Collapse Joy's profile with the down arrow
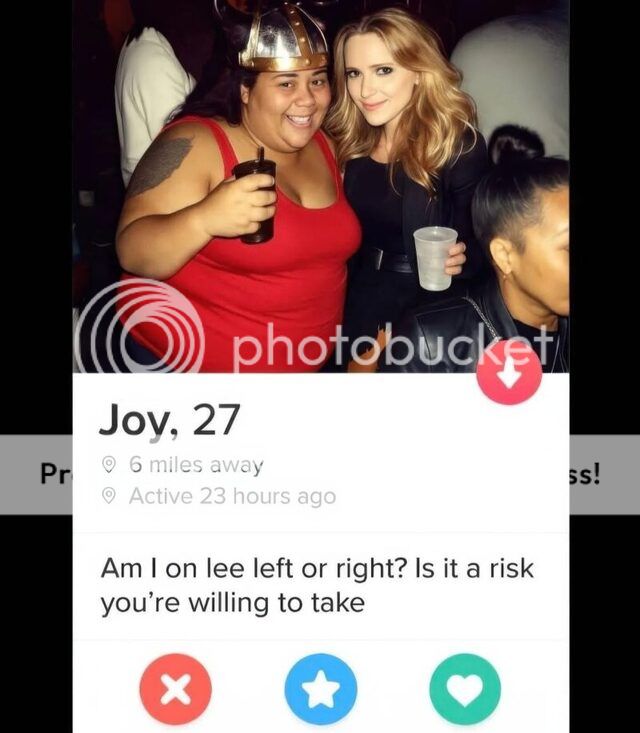 (509, 373)
